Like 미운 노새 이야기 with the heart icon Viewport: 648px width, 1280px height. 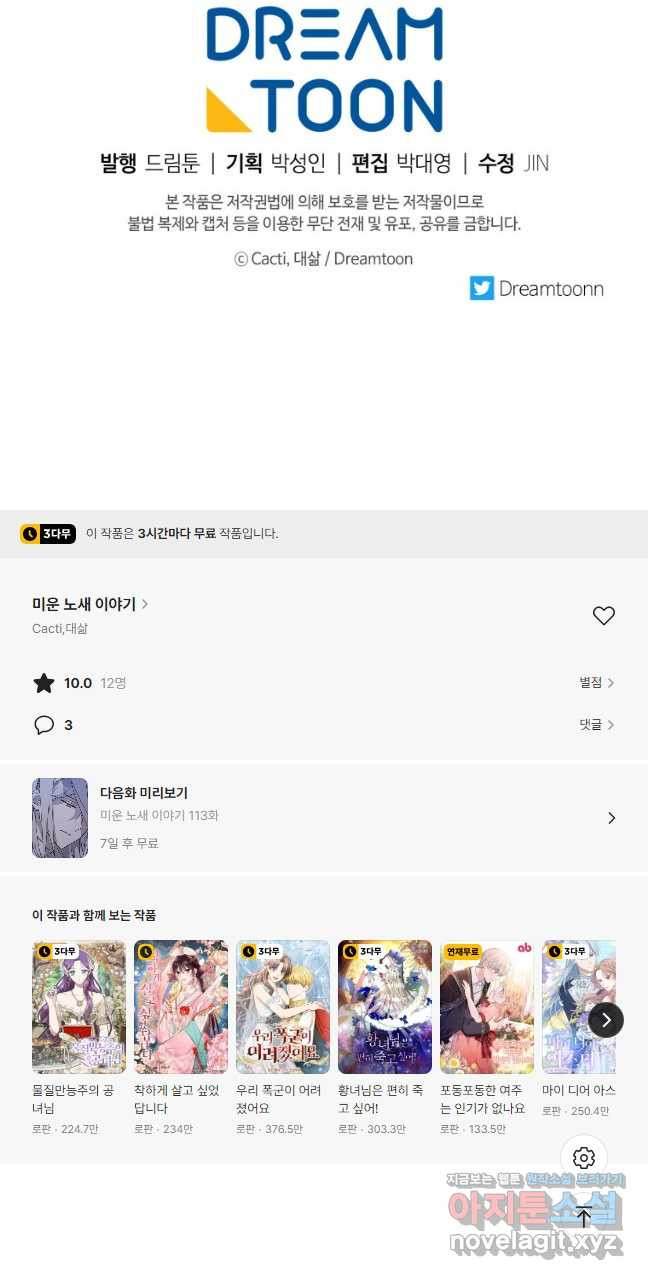(603, 616)
